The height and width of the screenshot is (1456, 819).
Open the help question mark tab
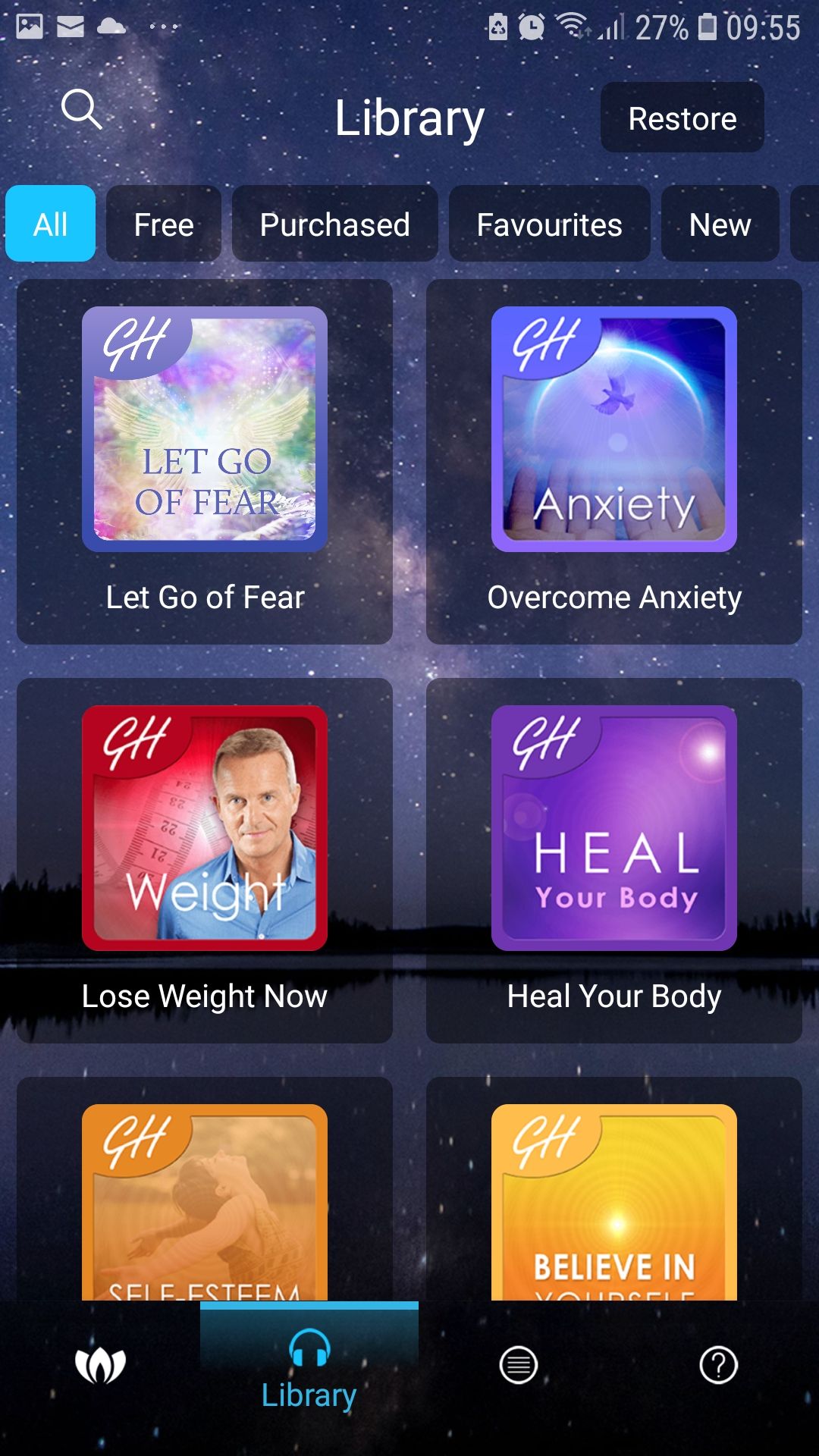(718, 1366)
